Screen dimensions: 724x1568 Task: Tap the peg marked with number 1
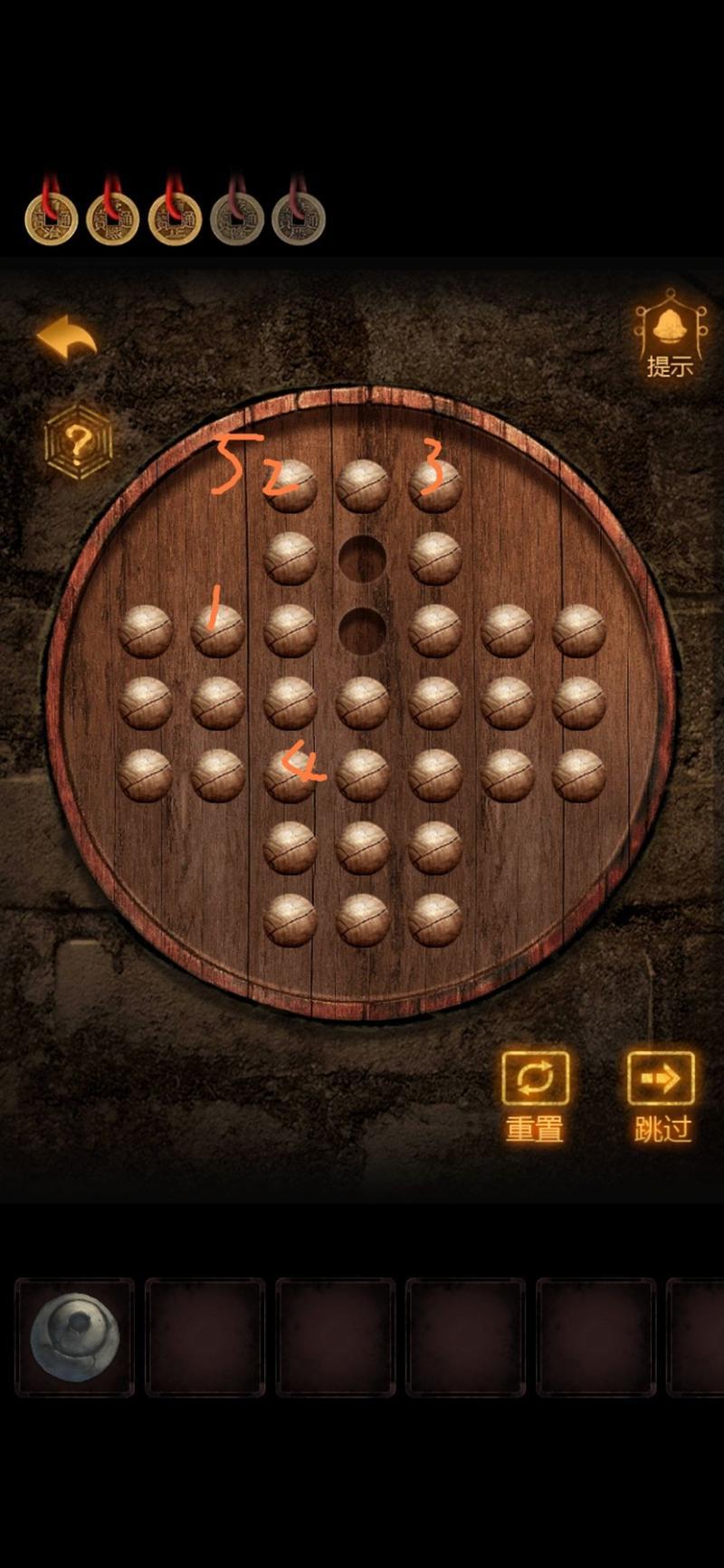[217, 631]
